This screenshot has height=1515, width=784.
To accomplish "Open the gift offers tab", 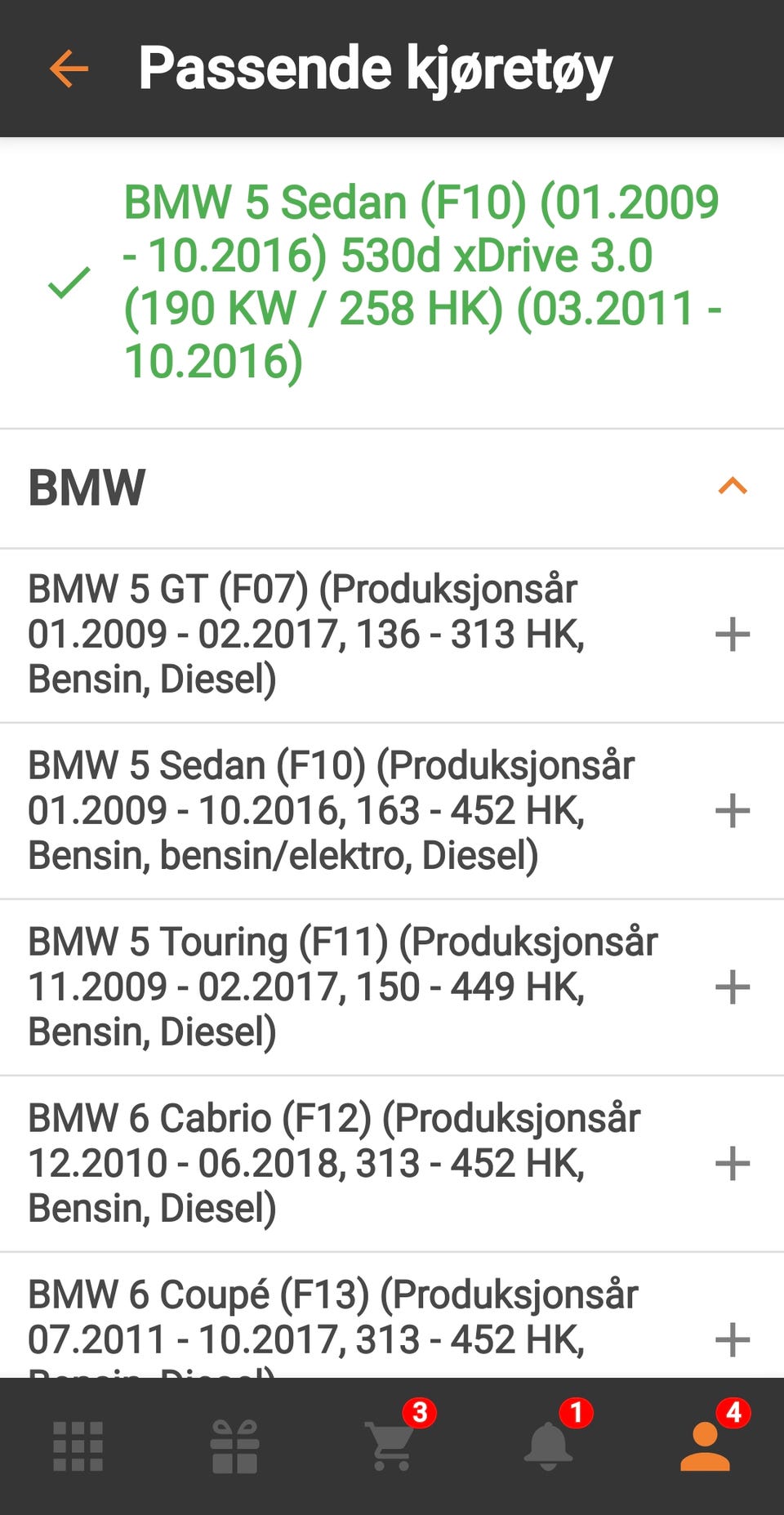I will point(235,1446).
